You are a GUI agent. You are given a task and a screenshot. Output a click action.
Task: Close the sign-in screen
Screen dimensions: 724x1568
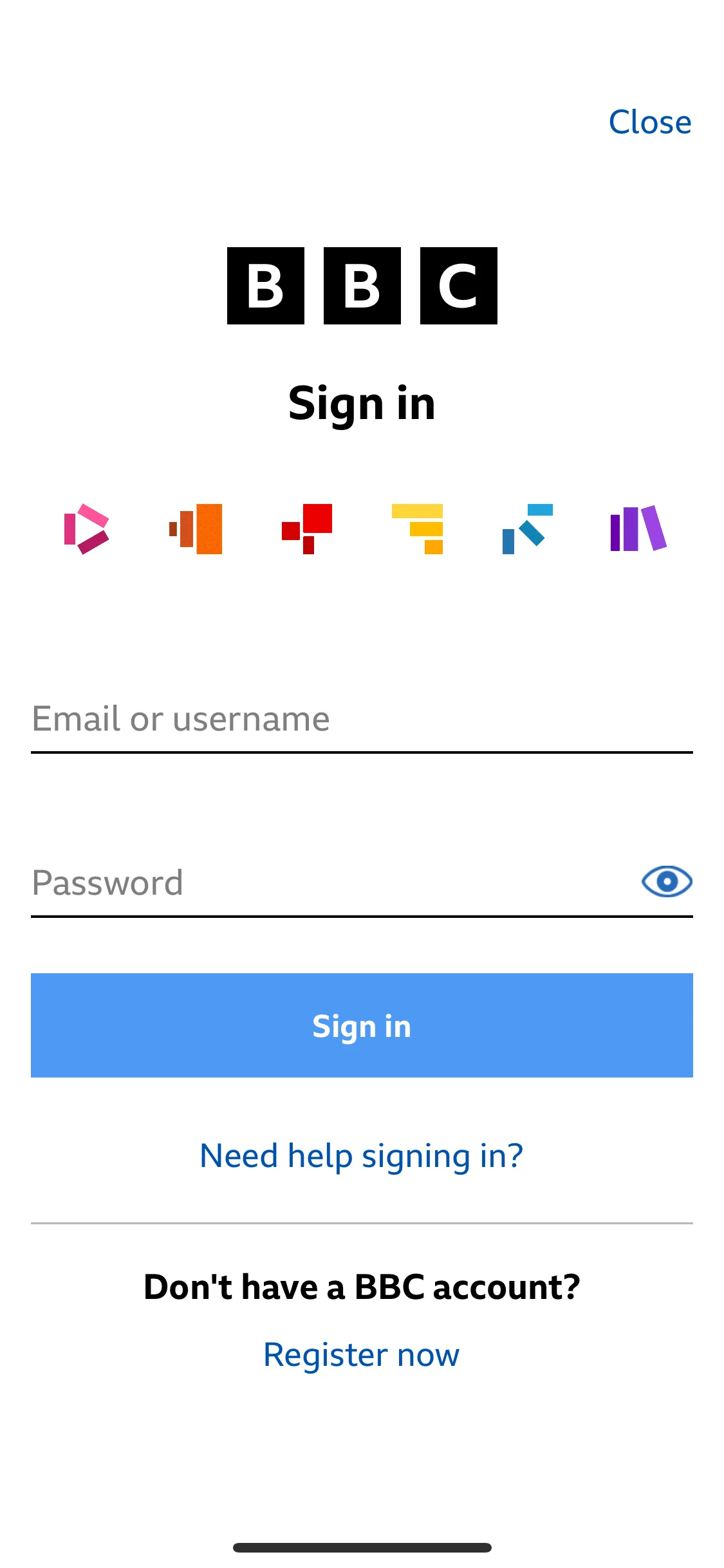point(650,122)
